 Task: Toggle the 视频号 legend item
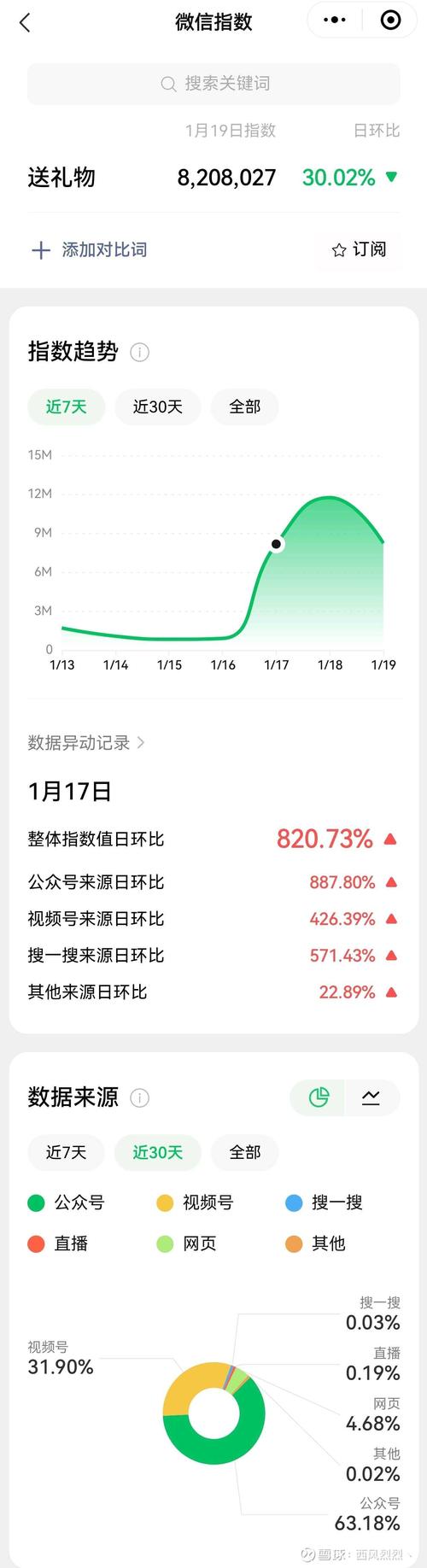[195, 1202]
